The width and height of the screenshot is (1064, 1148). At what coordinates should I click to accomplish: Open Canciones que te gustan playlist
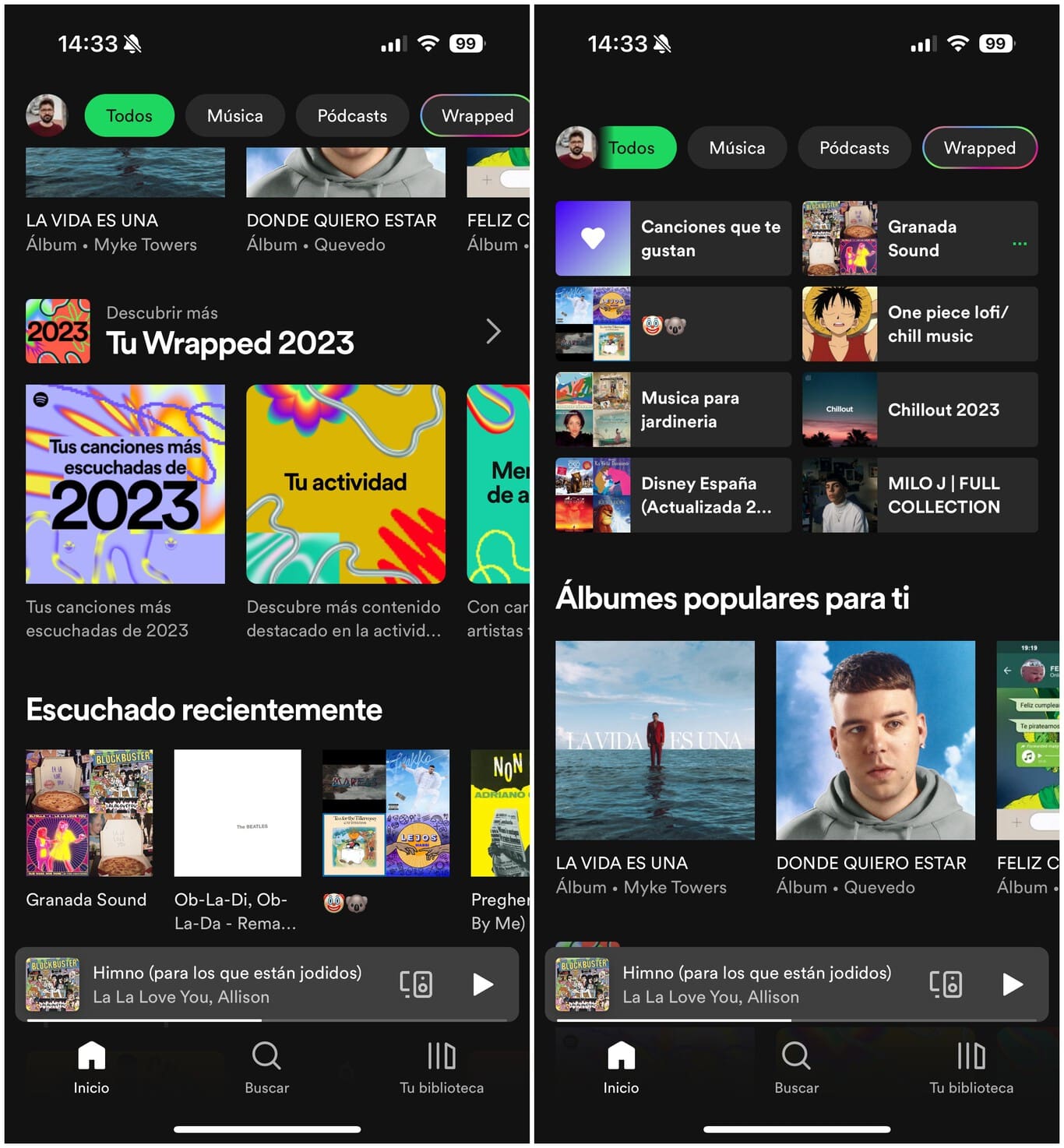[x=673, y=238]
